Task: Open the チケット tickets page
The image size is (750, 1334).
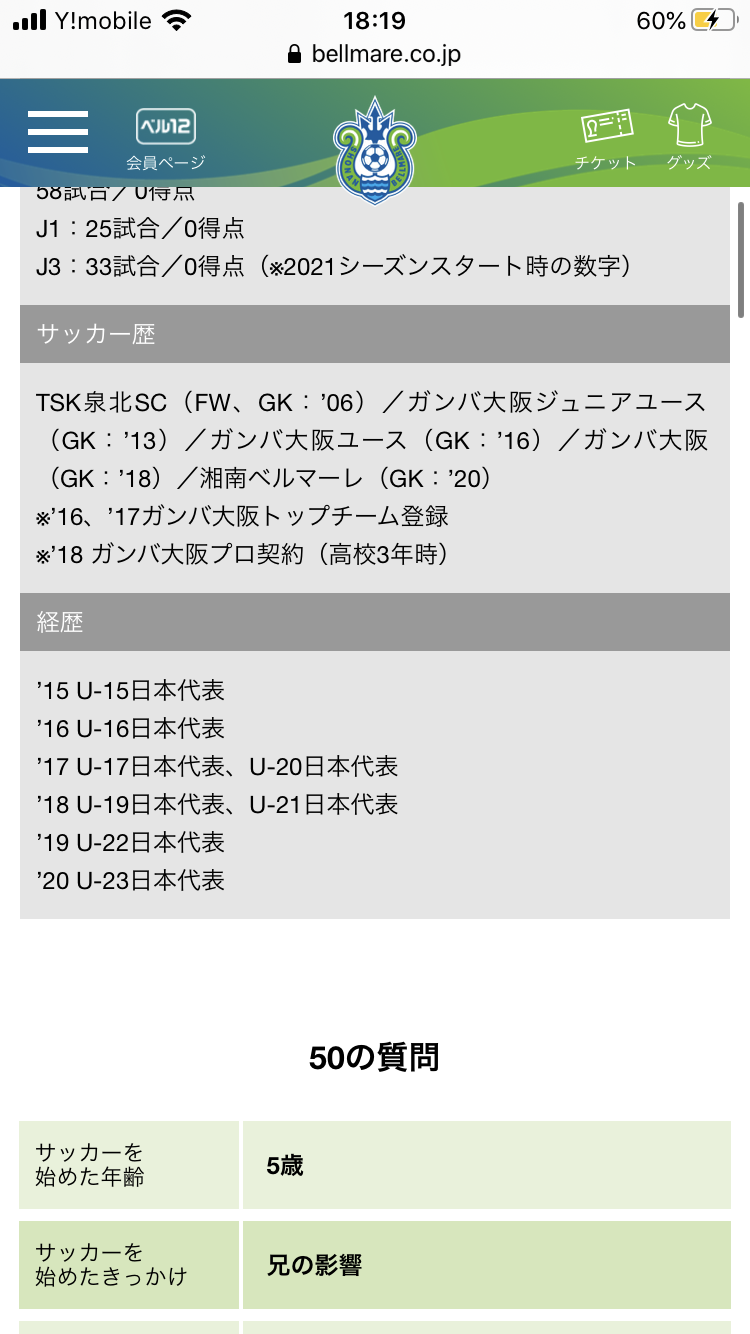Action: tap(606, 139)
